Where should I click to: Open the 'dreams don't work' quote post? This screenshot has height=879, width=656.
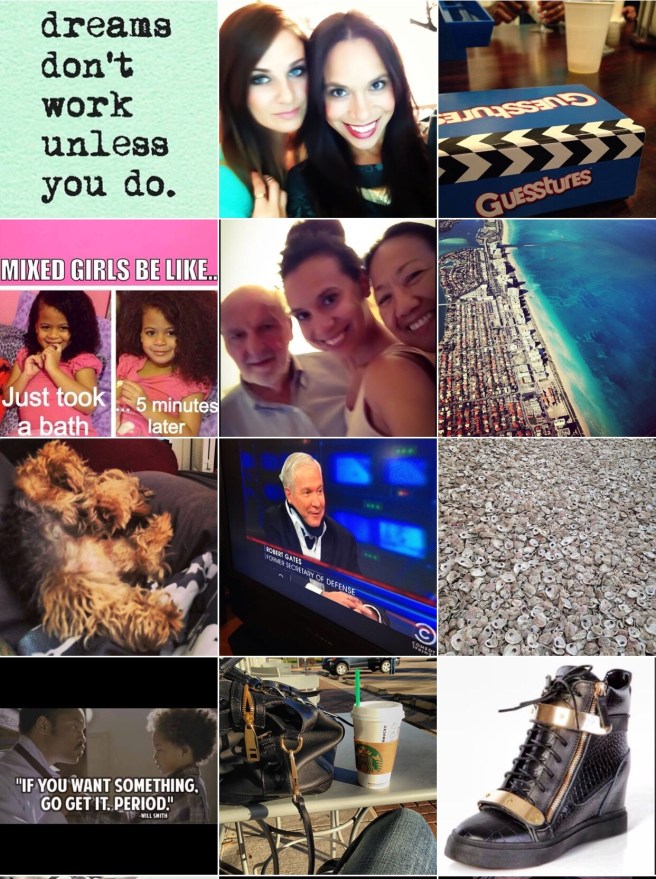[x=108, y=108]
